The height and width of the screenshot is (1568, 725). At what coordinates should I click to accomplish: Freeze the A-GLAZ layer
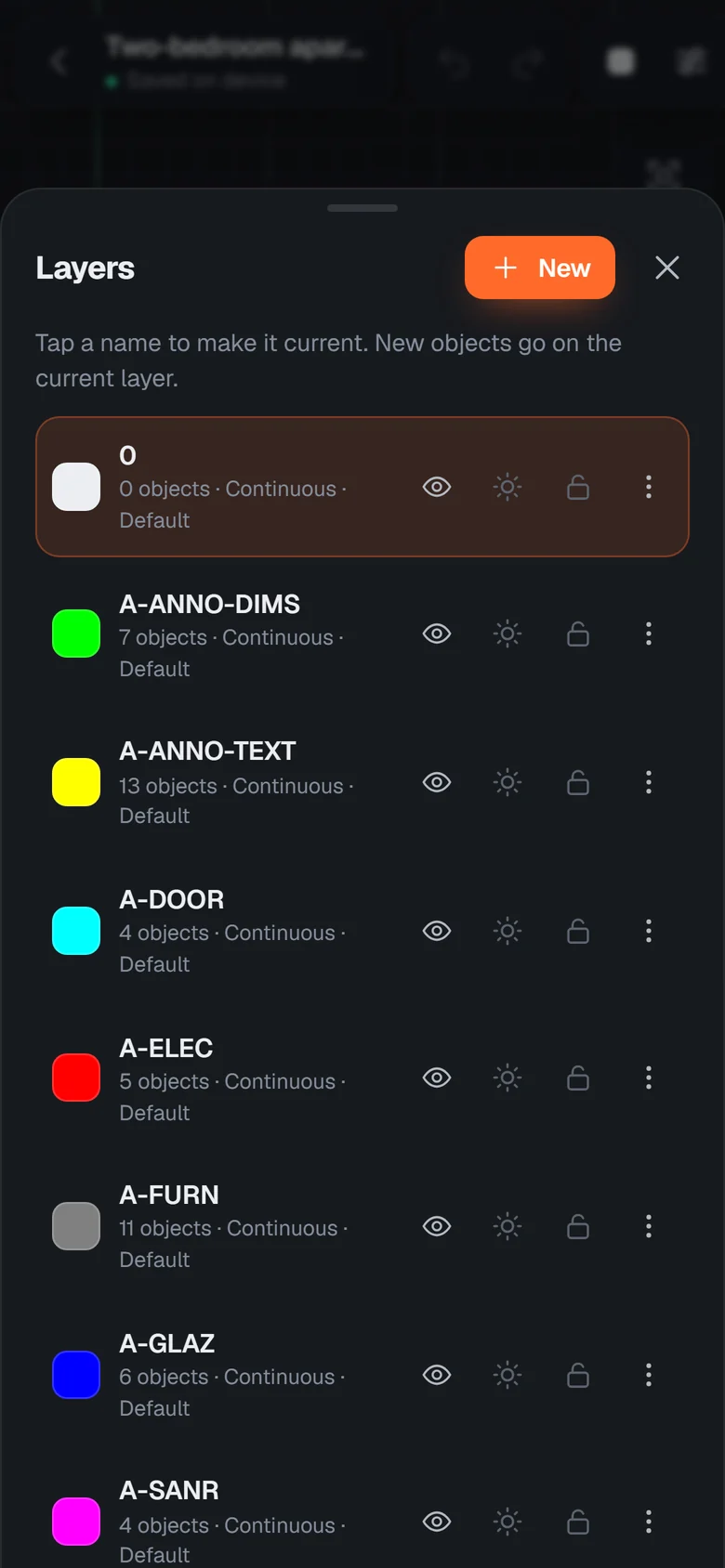point(507,1375)
